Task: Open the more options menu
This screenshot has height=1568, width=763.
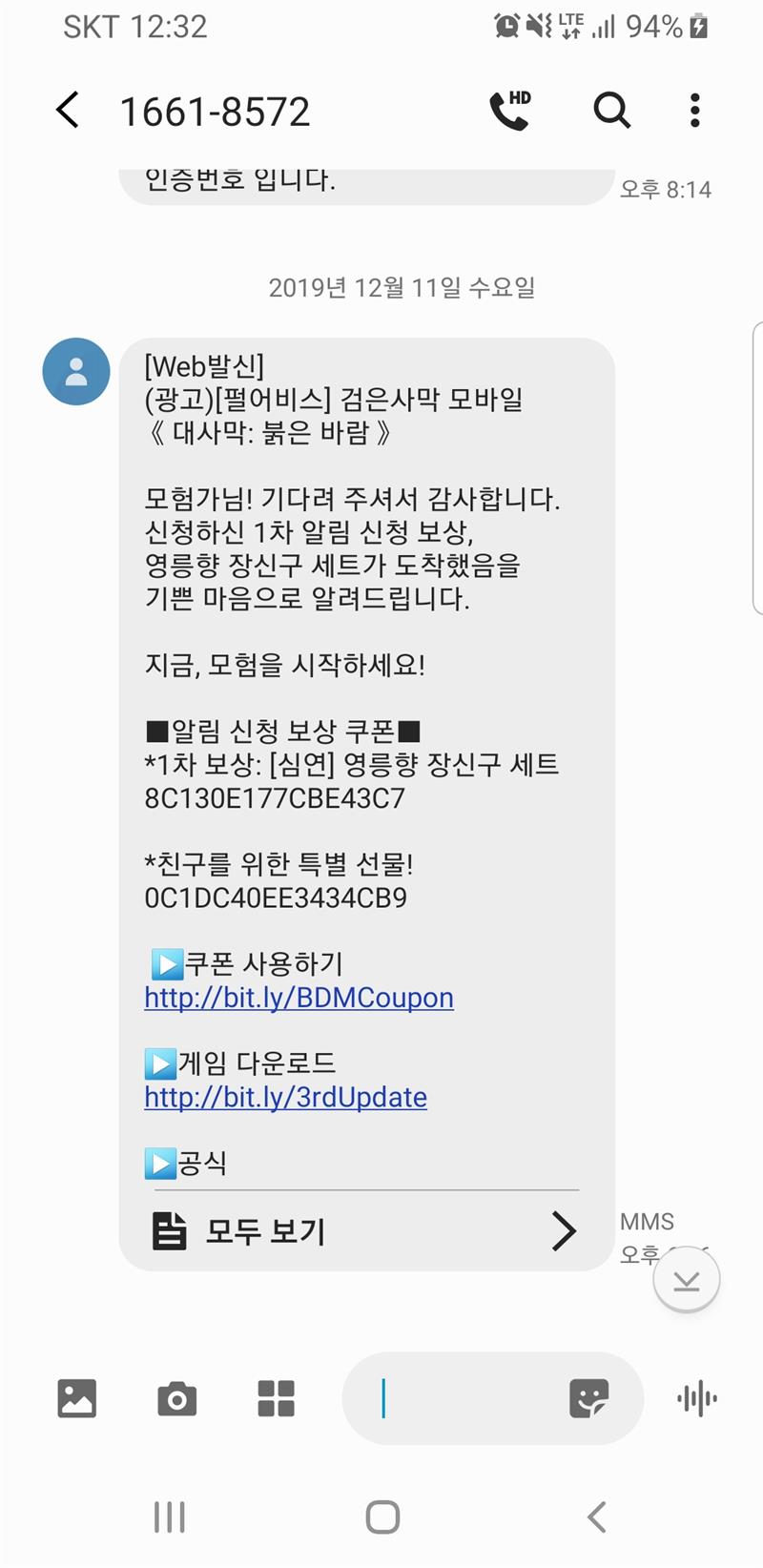Action: click(695, 111)
